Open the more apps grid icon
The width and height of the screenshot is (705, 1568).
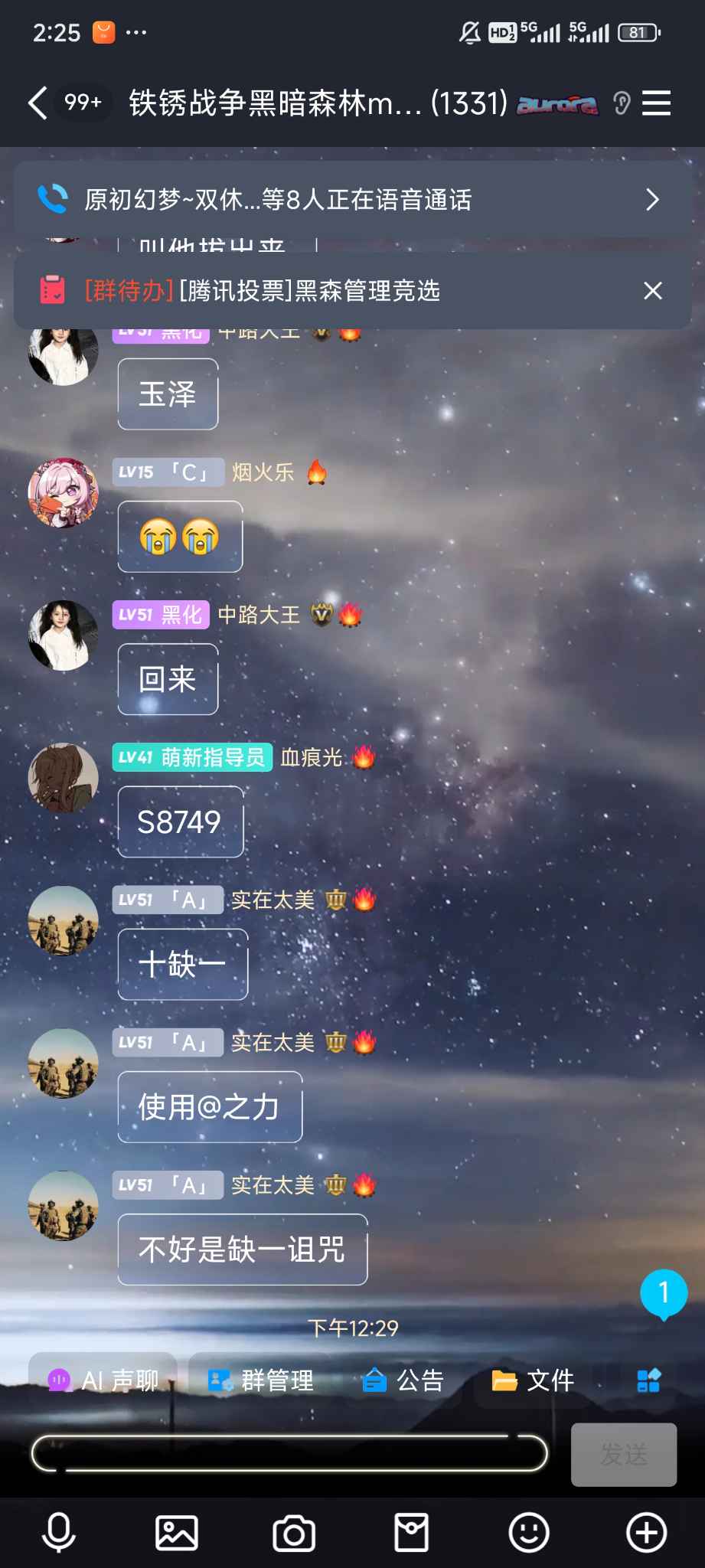pyautogui.click(x=648, y=1380)
